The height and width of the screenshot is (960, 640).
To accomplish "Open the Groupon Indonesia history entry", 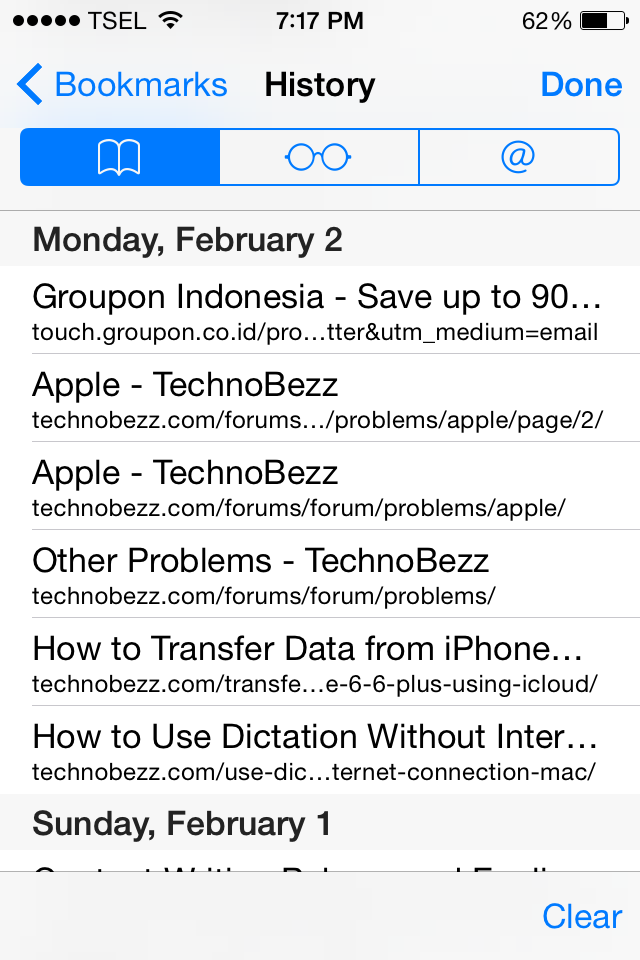I will click(x=318, y=311).
